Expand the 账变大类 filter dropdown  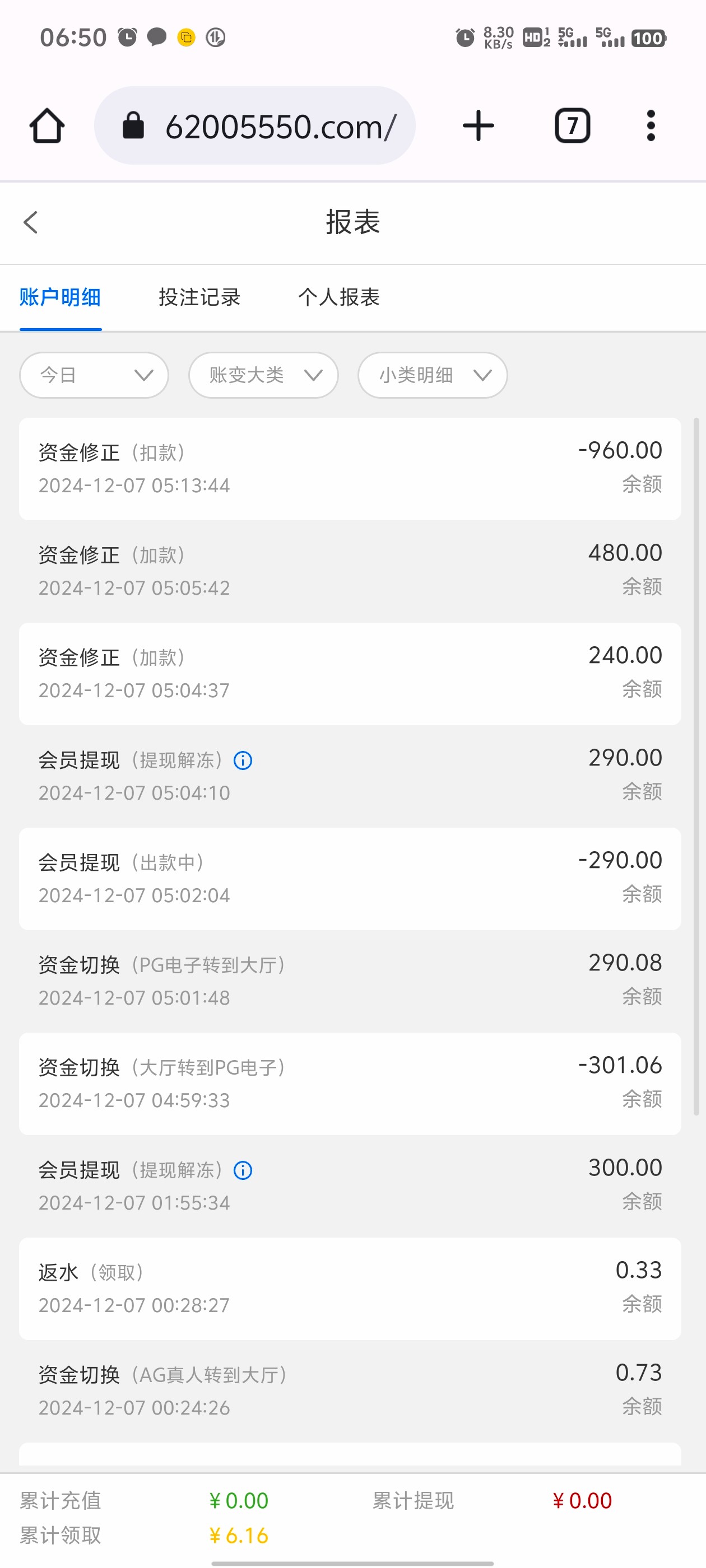[263, 375]
